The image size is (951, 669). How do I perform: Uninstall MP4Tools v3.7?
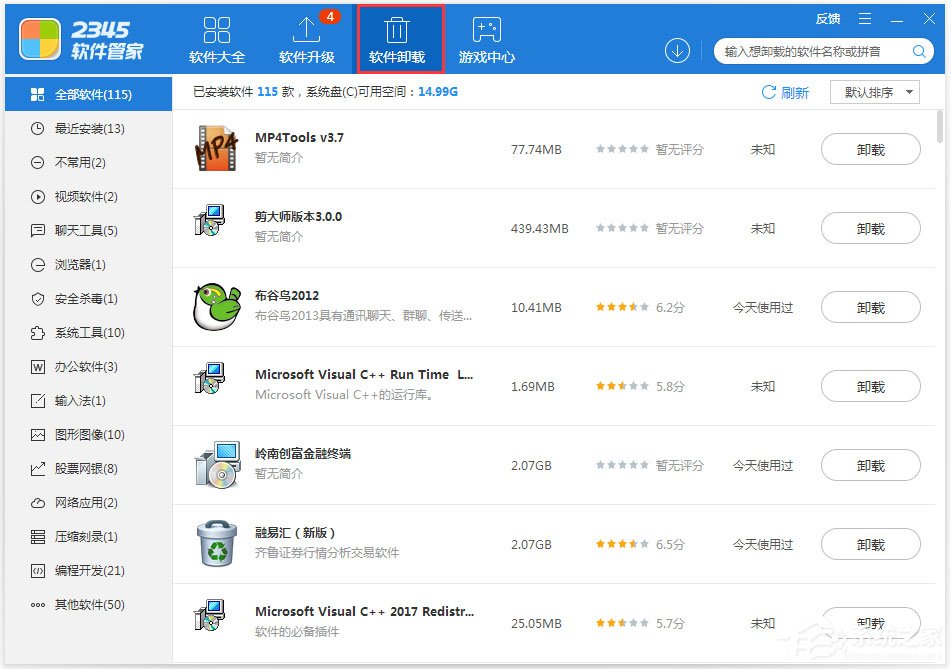tap(870, 150)
